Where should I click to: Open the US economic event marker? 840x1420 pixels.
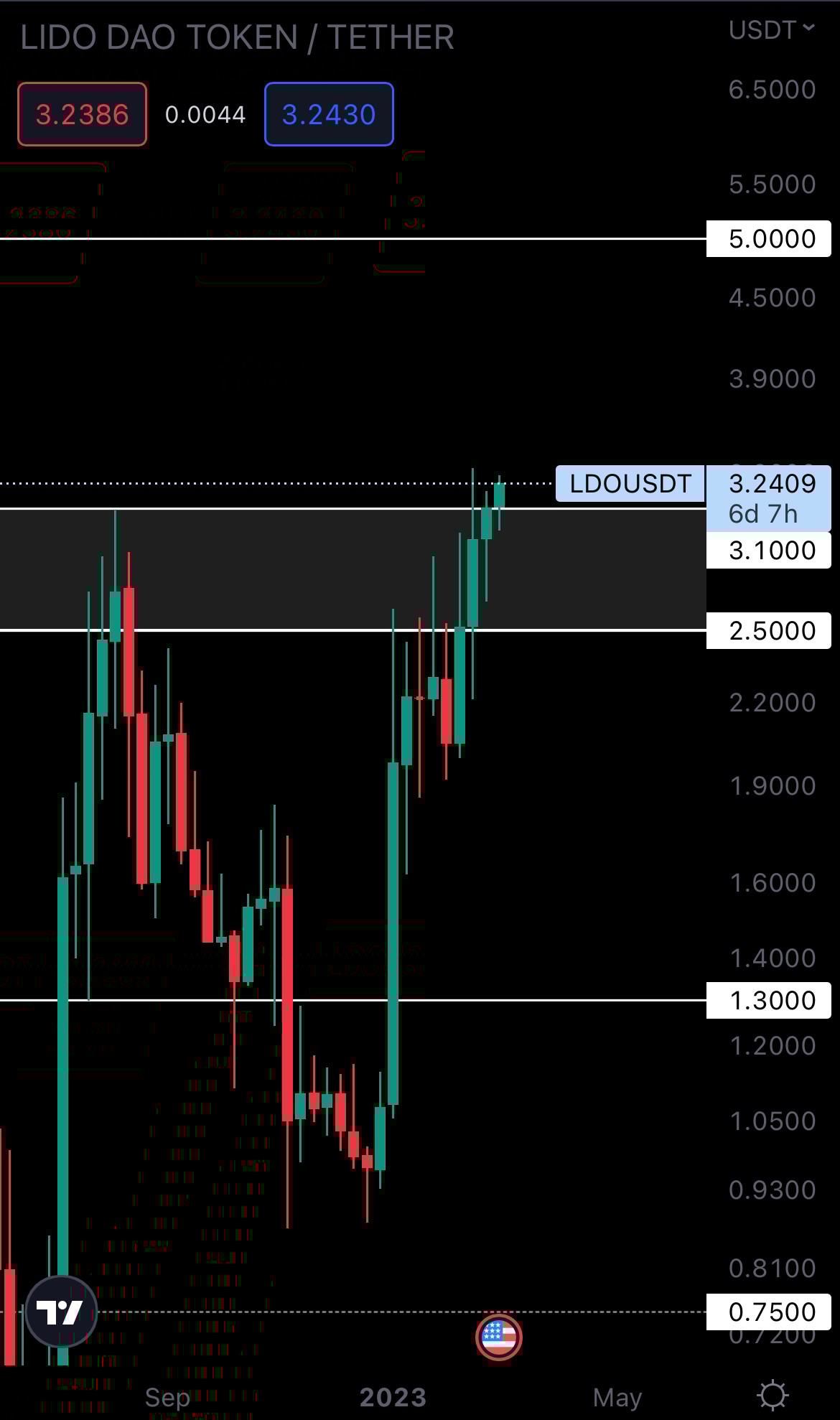[499, 1337]
